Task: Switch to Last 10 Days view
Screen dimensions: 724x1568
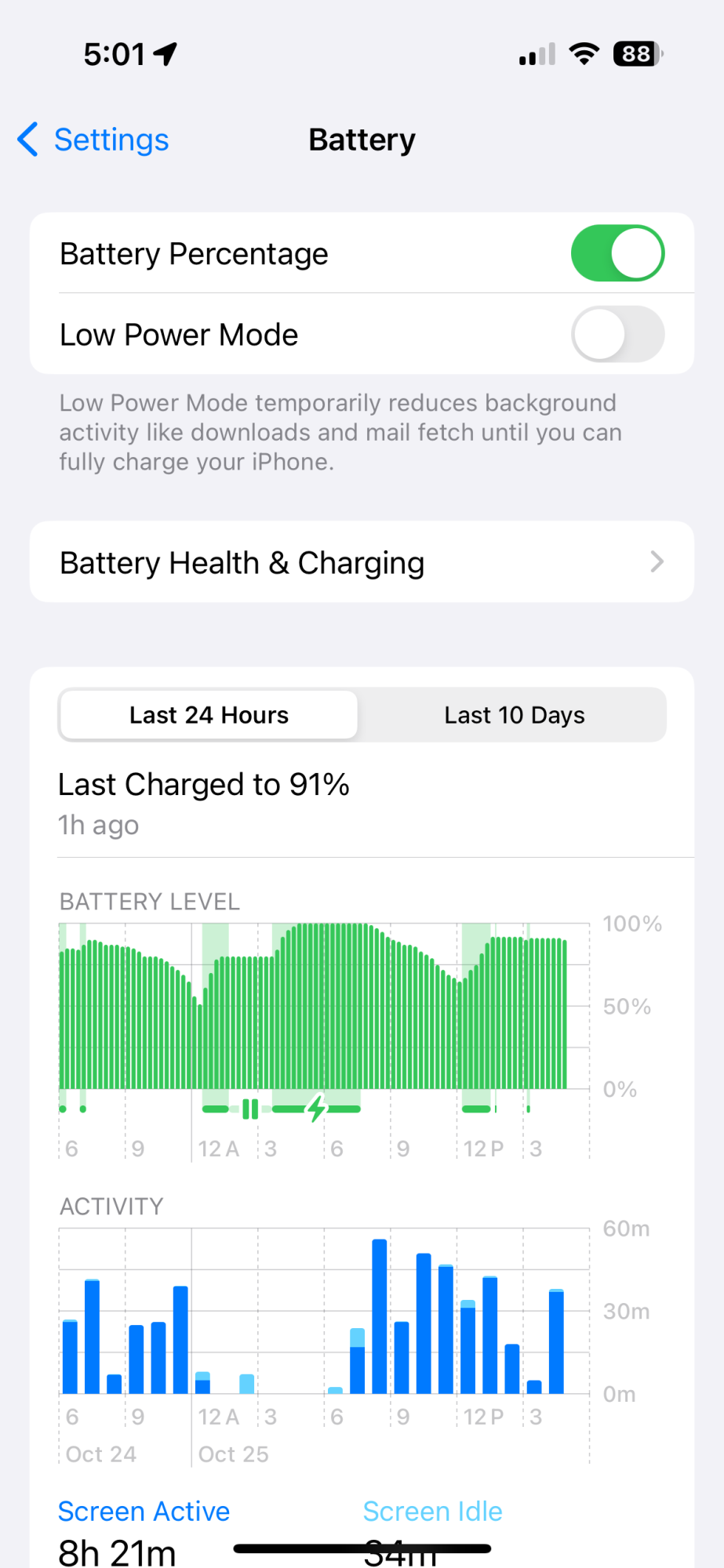Action: [514, 715]
